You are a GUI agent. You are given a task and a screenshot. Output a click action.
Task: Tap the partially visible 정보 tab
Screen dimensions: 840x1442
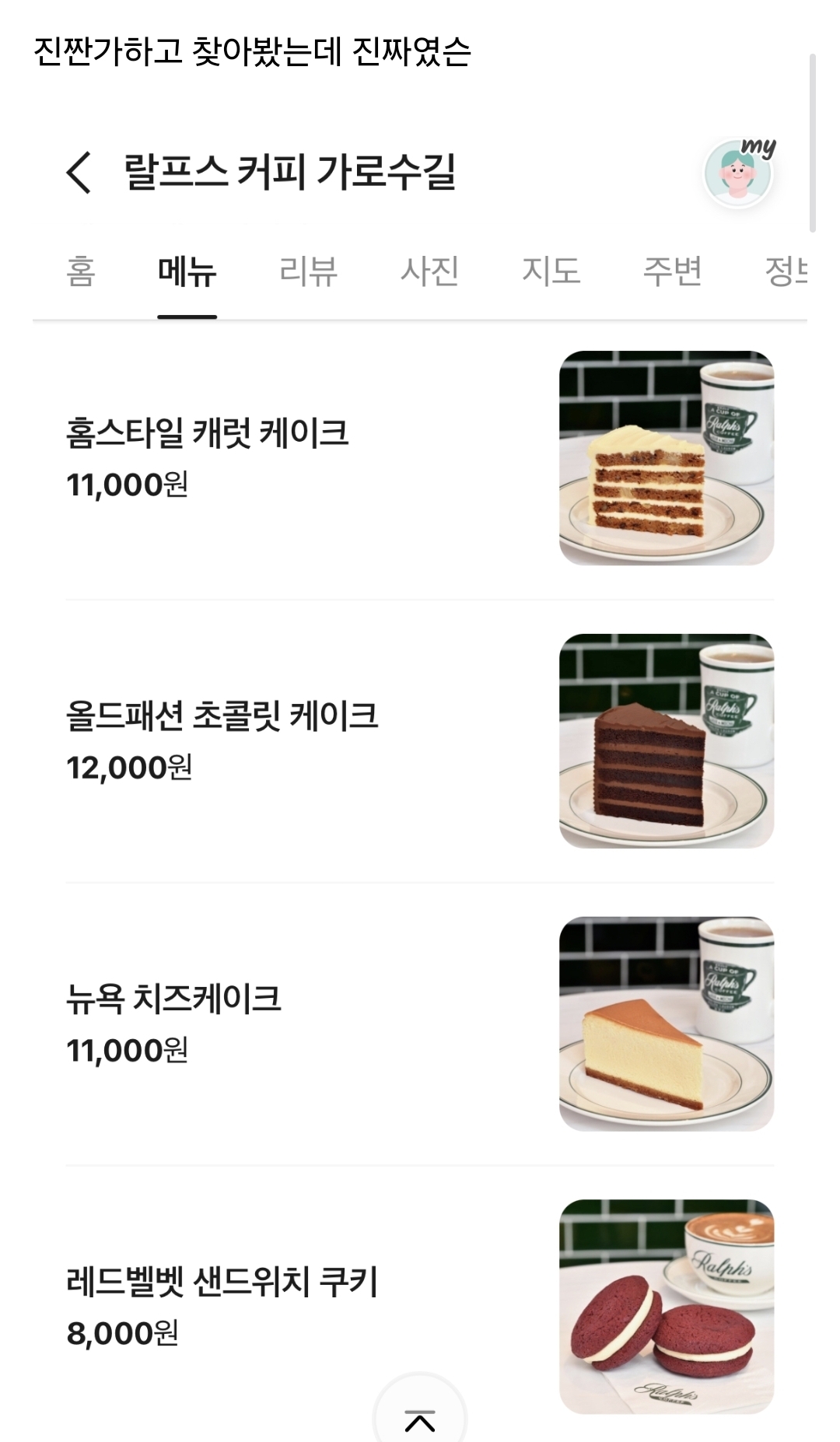pos(789,272)
